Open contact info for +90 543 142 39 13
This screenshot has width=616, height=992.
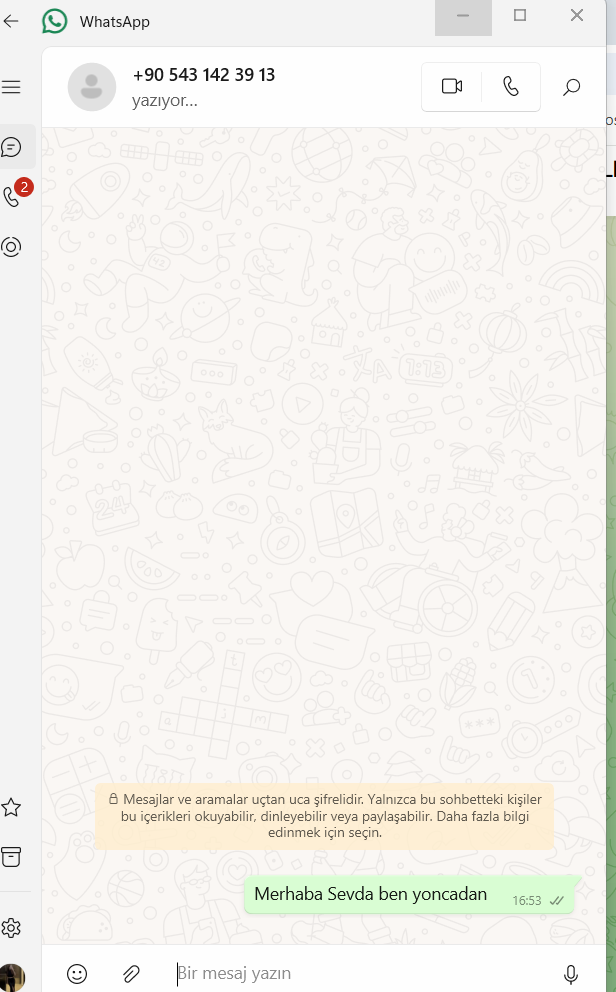click(203, 75)
